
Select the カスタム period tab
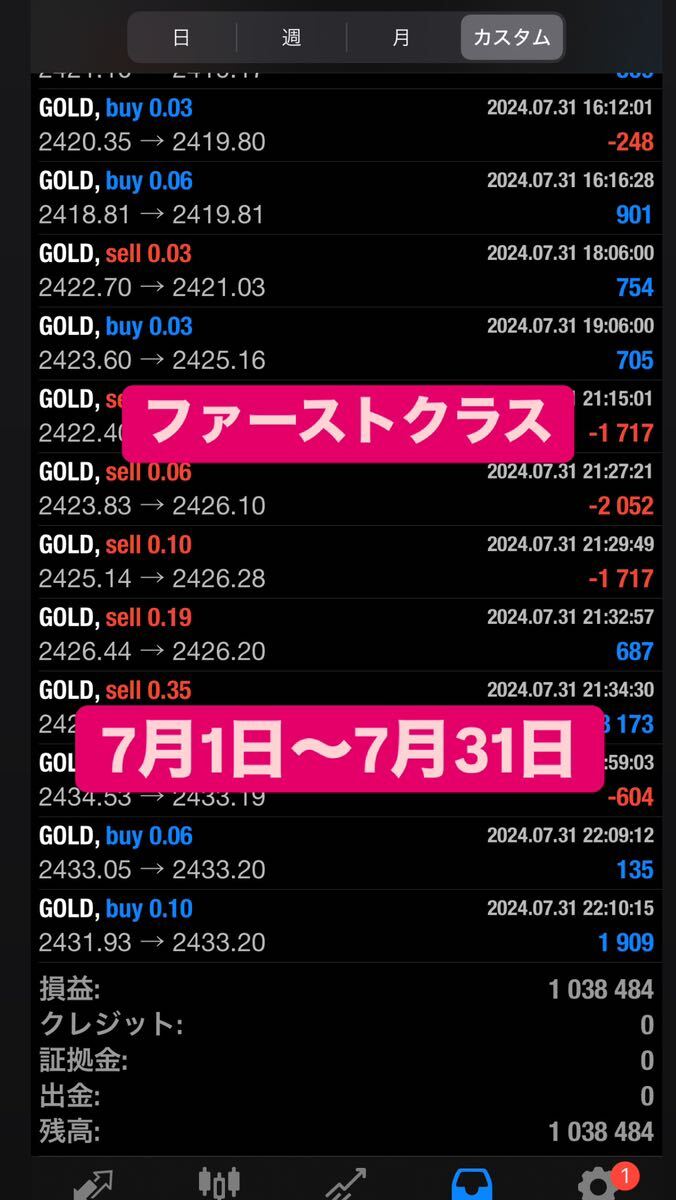511,38
